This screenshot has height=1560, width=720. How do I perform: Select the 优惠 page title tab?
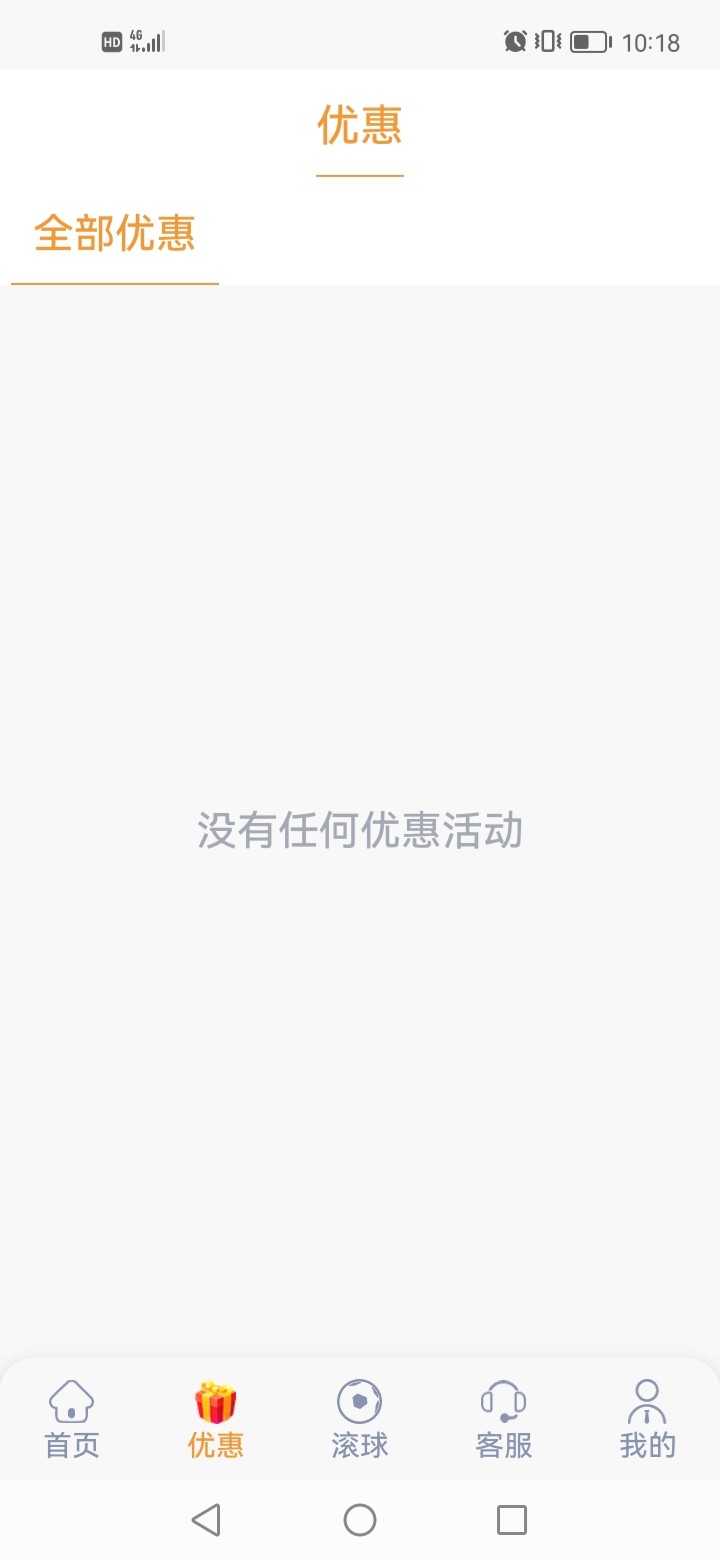pyautogui.click(x=359, y=125)
